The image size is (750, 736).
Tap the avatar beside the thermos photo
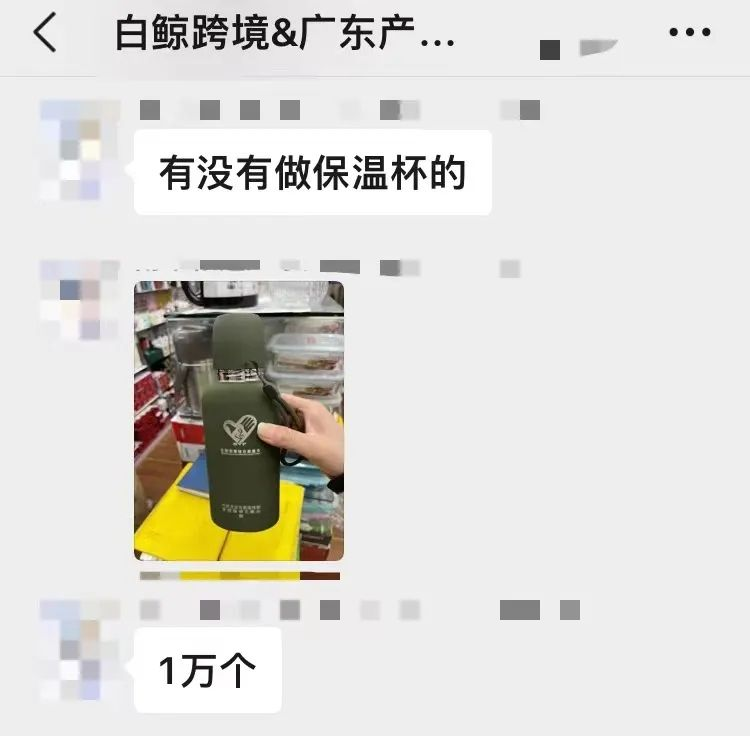pos(80,300)
